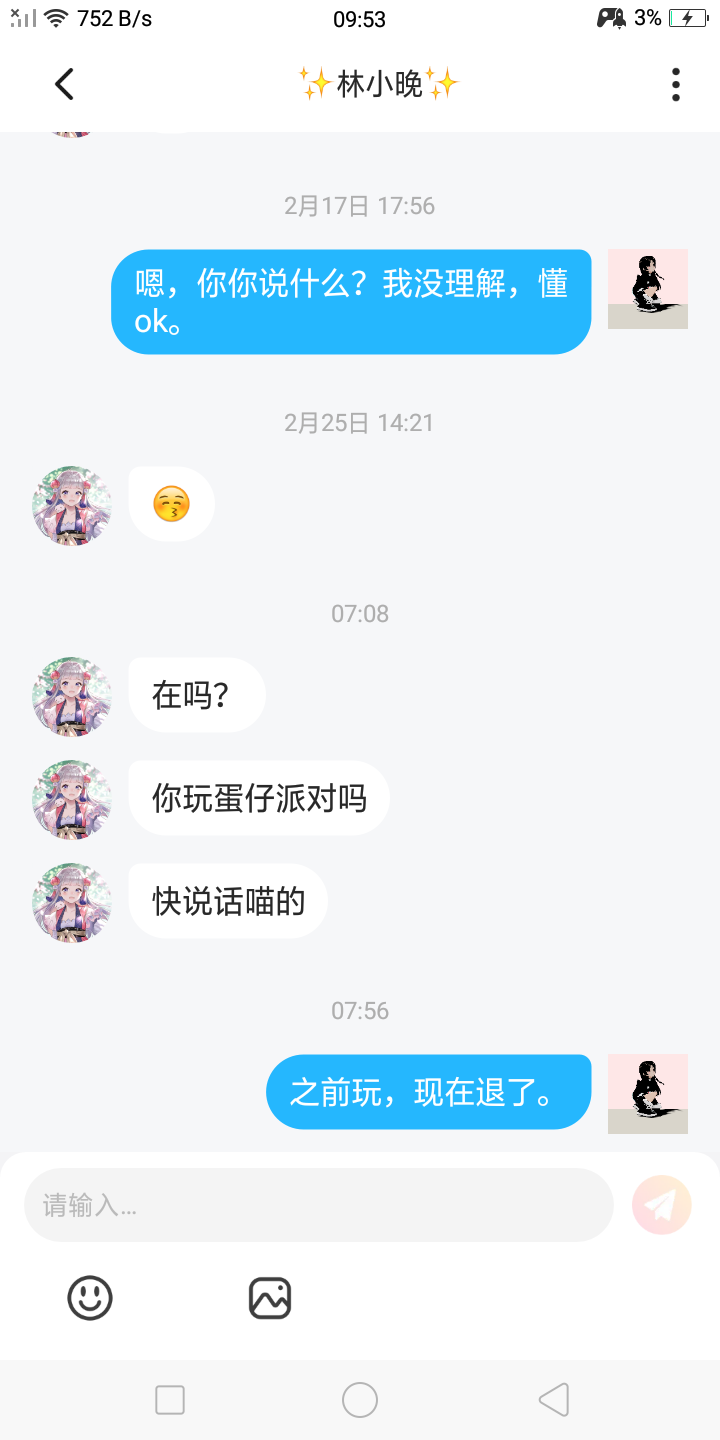Screen dimensions: 720x1440
Task: Open the emoji picker
Action: (x=90, y=1299)
